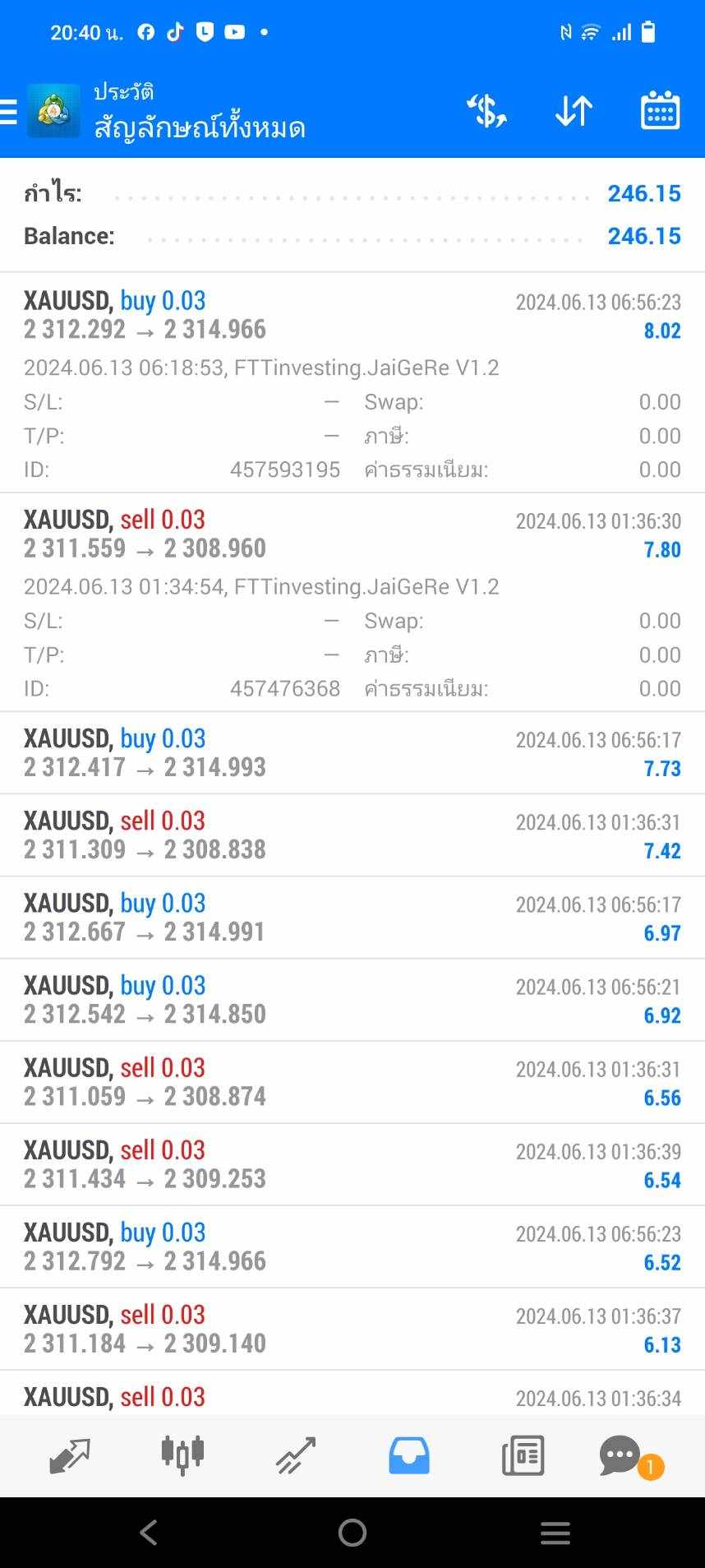Open the calendar date range picker
The height and width of the screenshot is (1568, 705).
[x=660, y=111]
